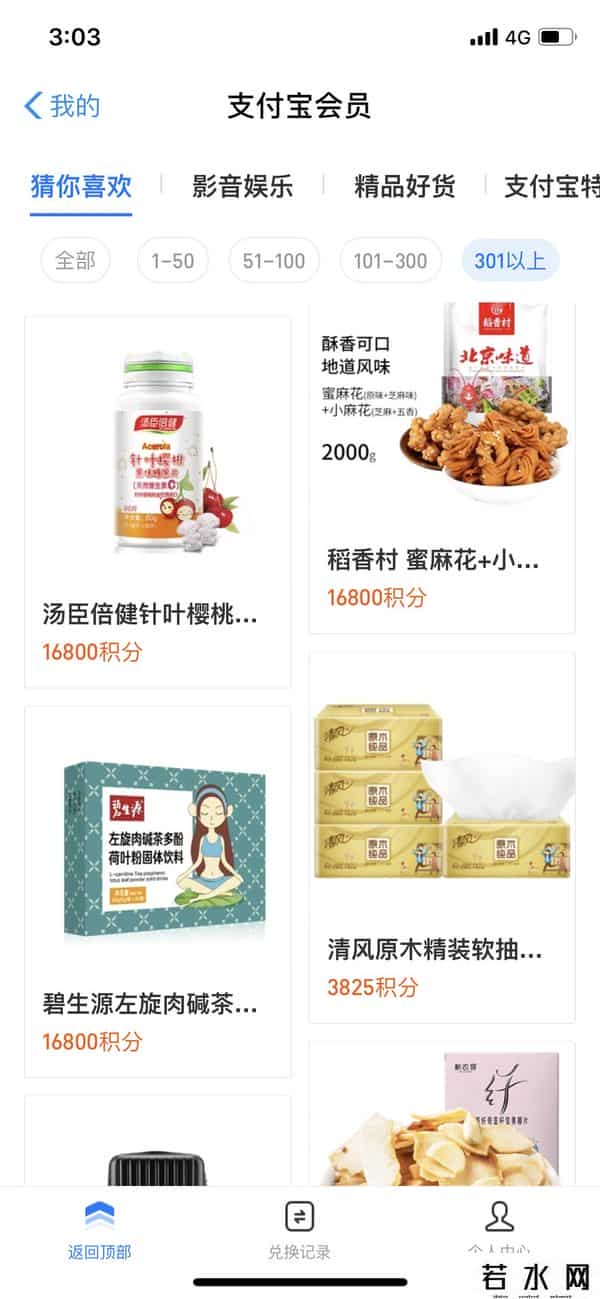Switch to 影音娱乐 tab
The image size is (600, 1299).
coord(242,186)
